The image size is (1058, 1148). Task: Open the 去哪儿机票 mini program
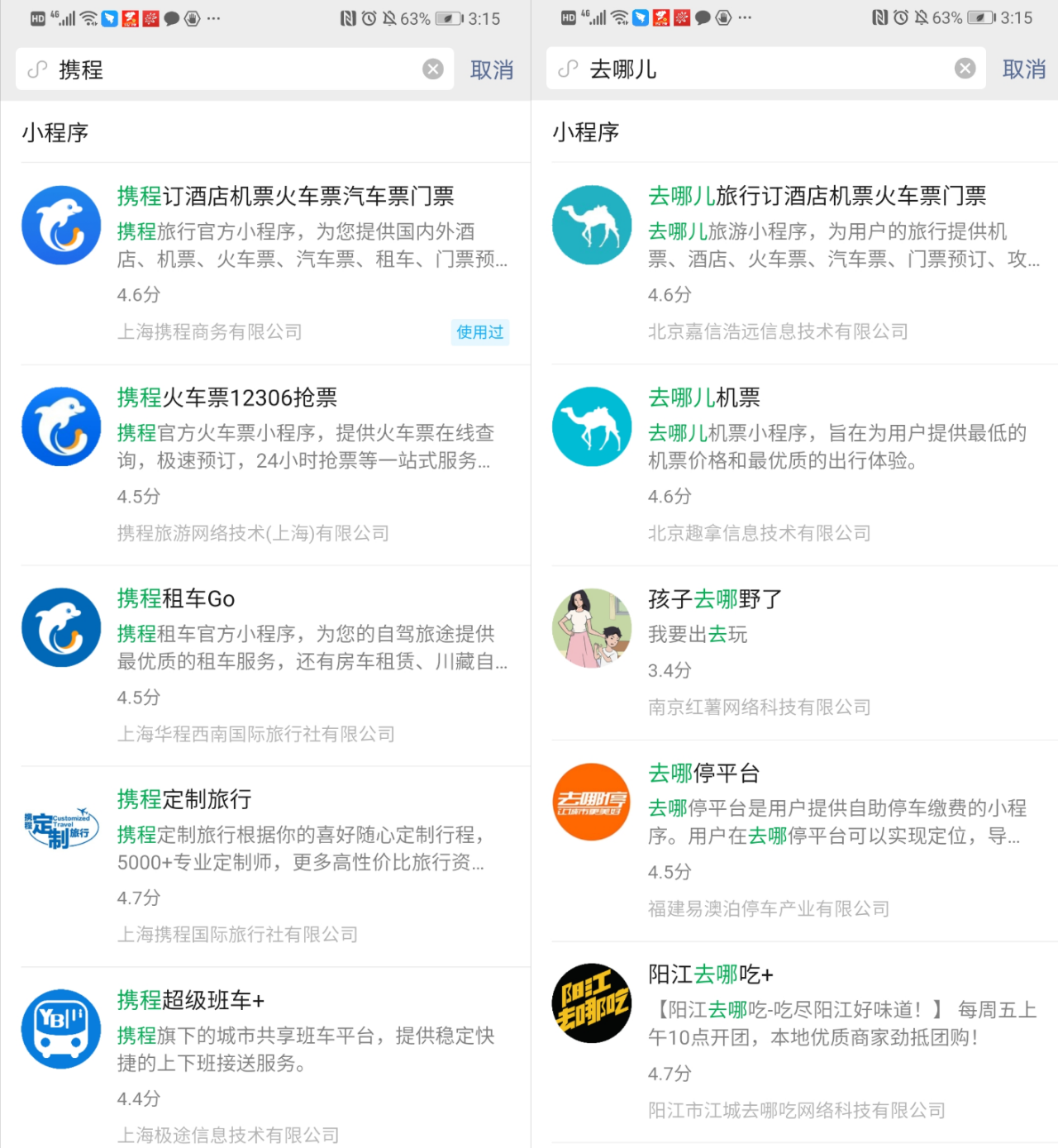click(x=703, y=398)
